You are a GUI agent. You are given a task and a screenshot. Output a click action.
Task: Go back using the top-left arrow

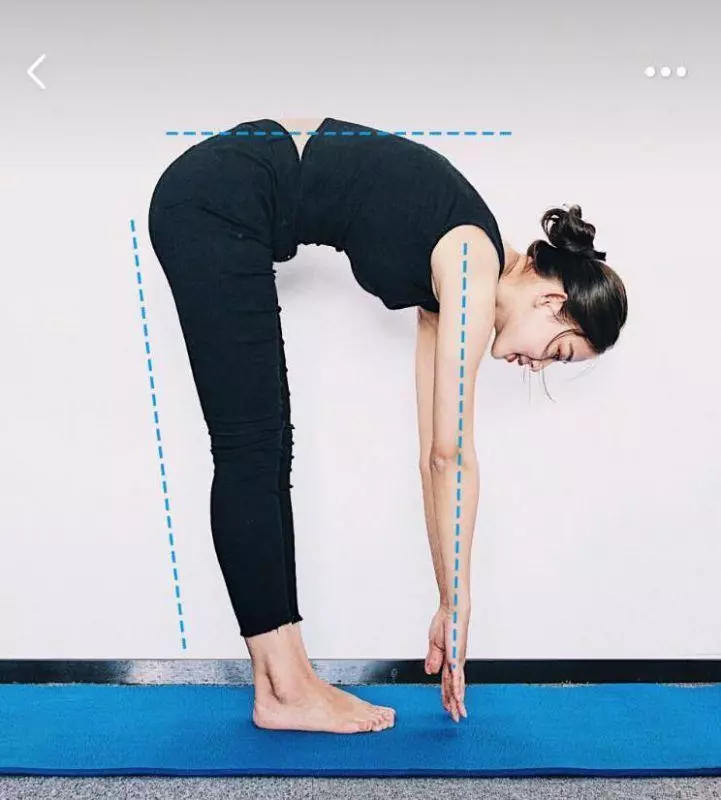tap(36, 72)
